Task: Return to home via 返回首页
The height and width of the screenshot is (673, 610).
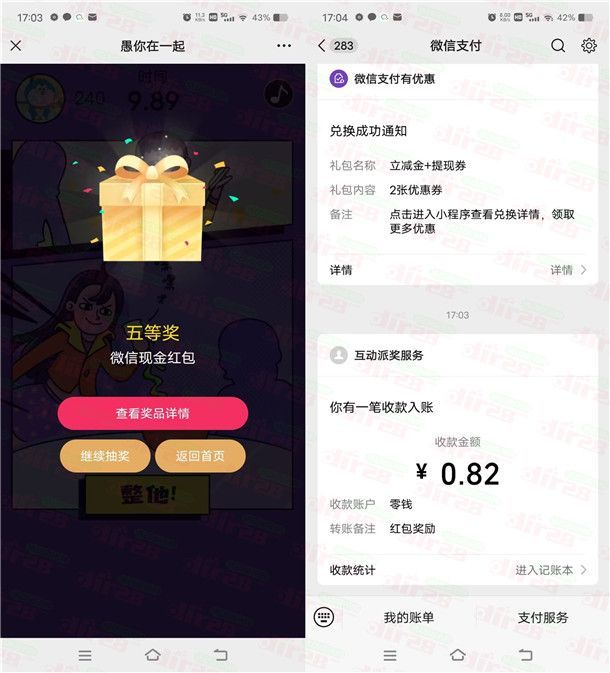Action: tap(200, 456)
